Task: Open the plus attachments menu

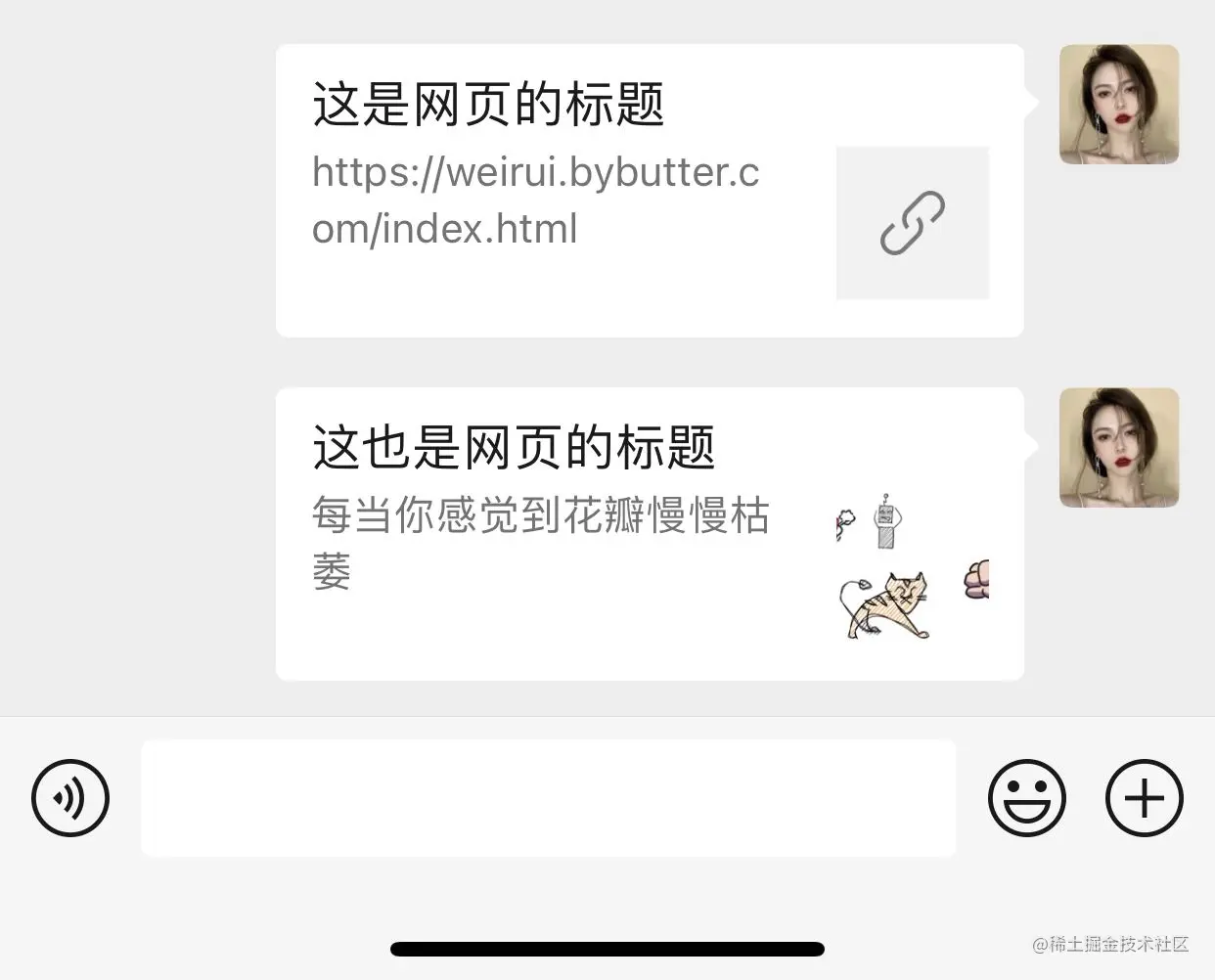Action: coord(1144,798)
